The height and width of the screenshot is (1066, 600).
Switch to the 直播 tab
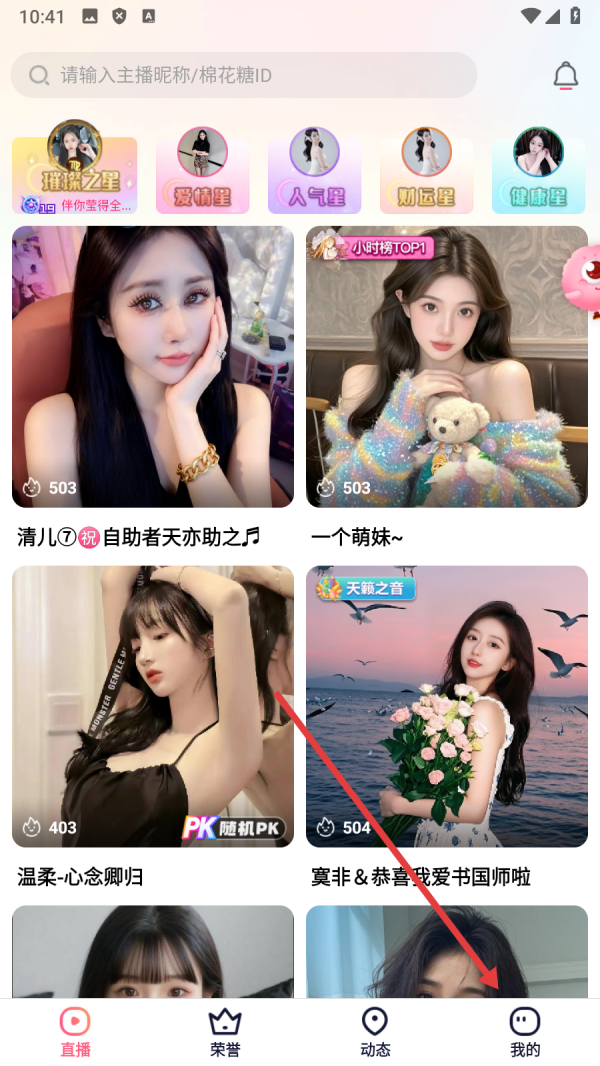tap(75, 1031)
